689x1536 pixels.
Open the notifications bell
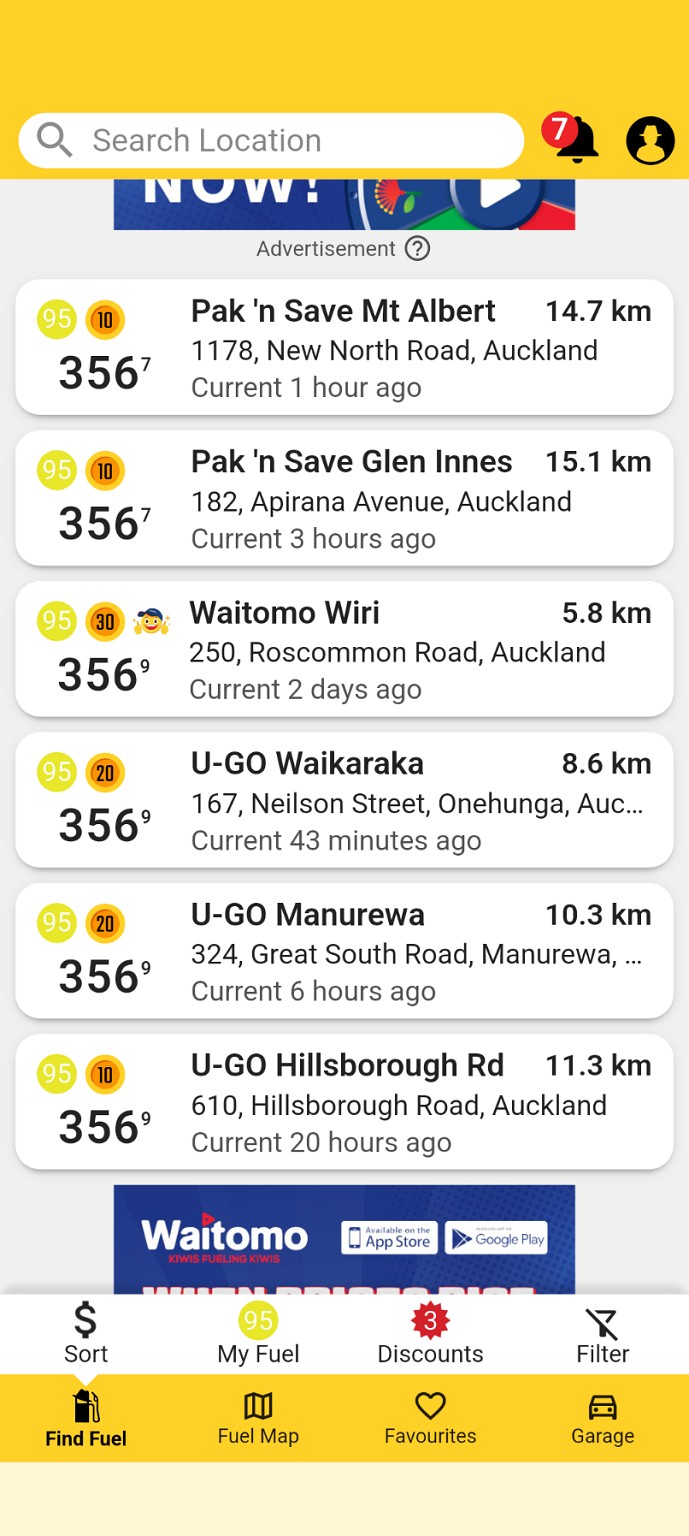click(x=574, y=140)
